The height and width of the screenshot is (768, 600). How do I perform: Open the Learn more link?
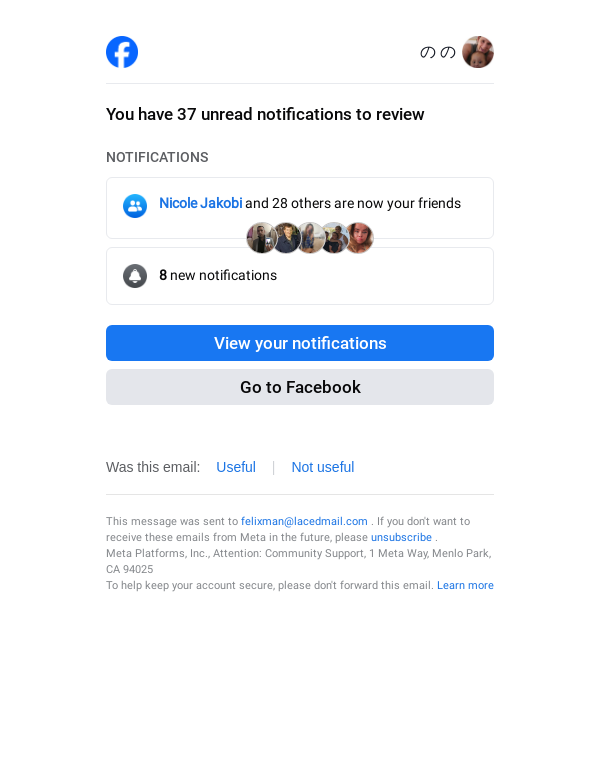coord(465,585)
